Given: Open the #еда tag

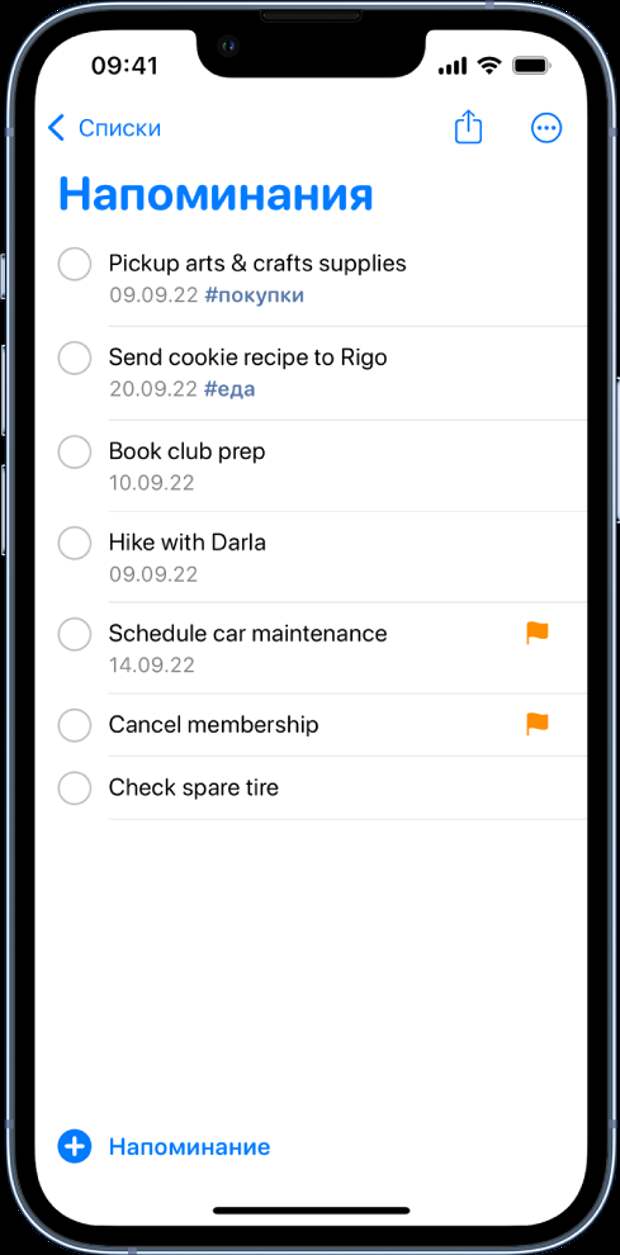Looking at the screenshot, I should [x=229, y=389].
